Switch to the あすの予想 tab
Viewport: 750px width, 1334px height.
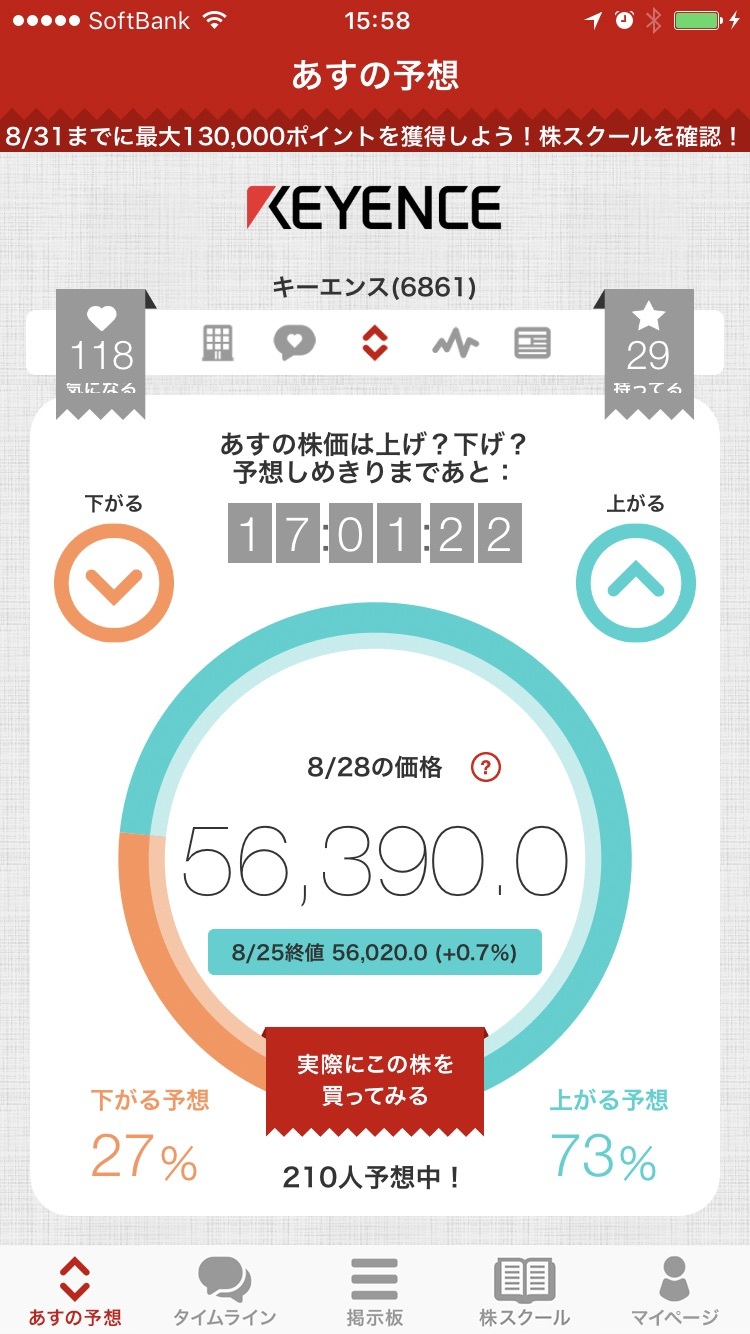point(75,1290)
